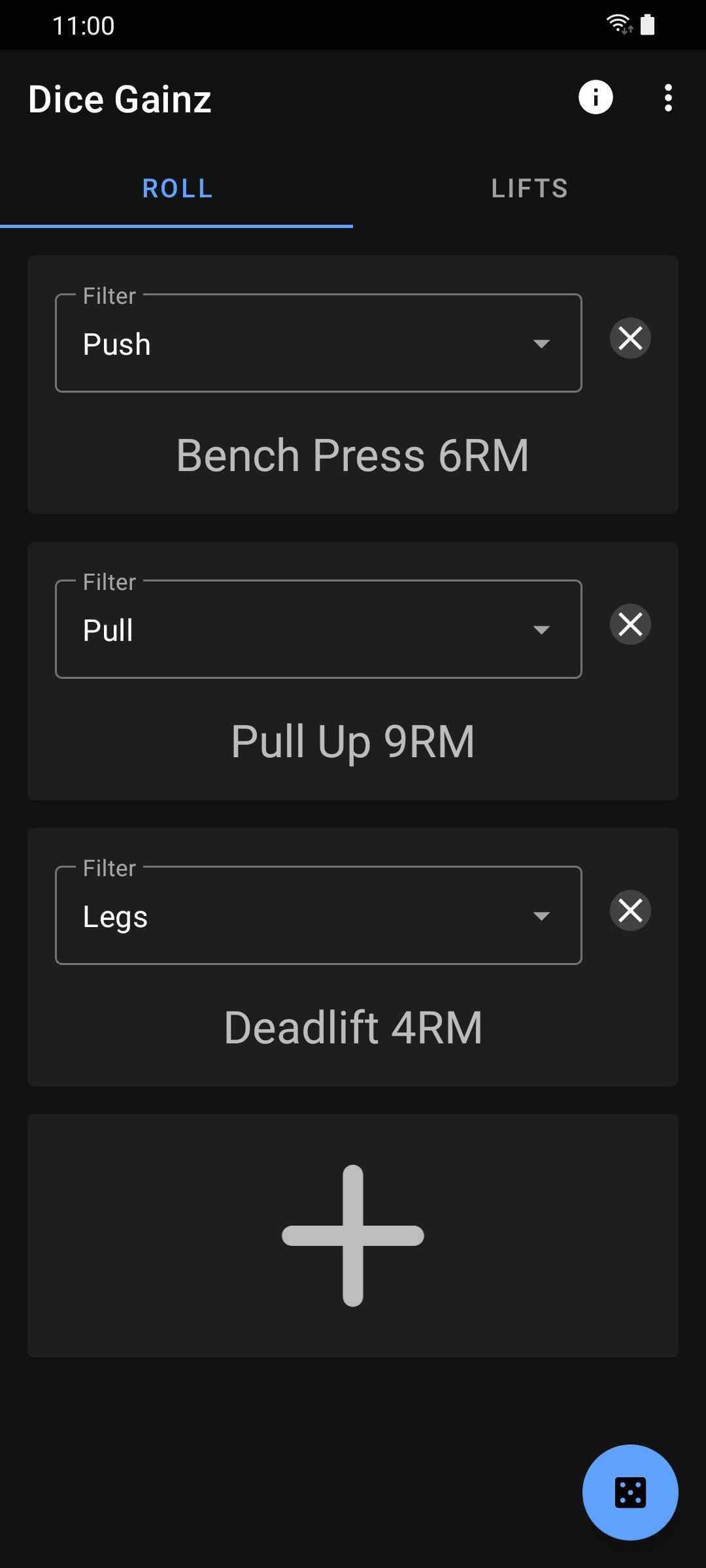The width and height of the screenshot is (706, 1568).
Task: Select the Deadlift 4RM result
Action: click(353, 1026)
